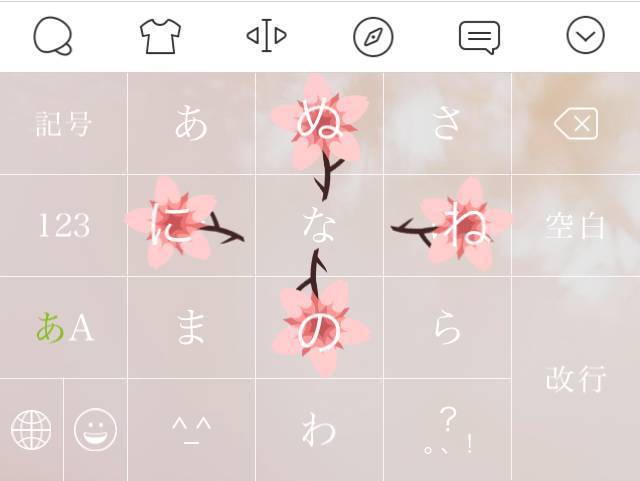Open the cursor movement tool

tap(266, 37)
